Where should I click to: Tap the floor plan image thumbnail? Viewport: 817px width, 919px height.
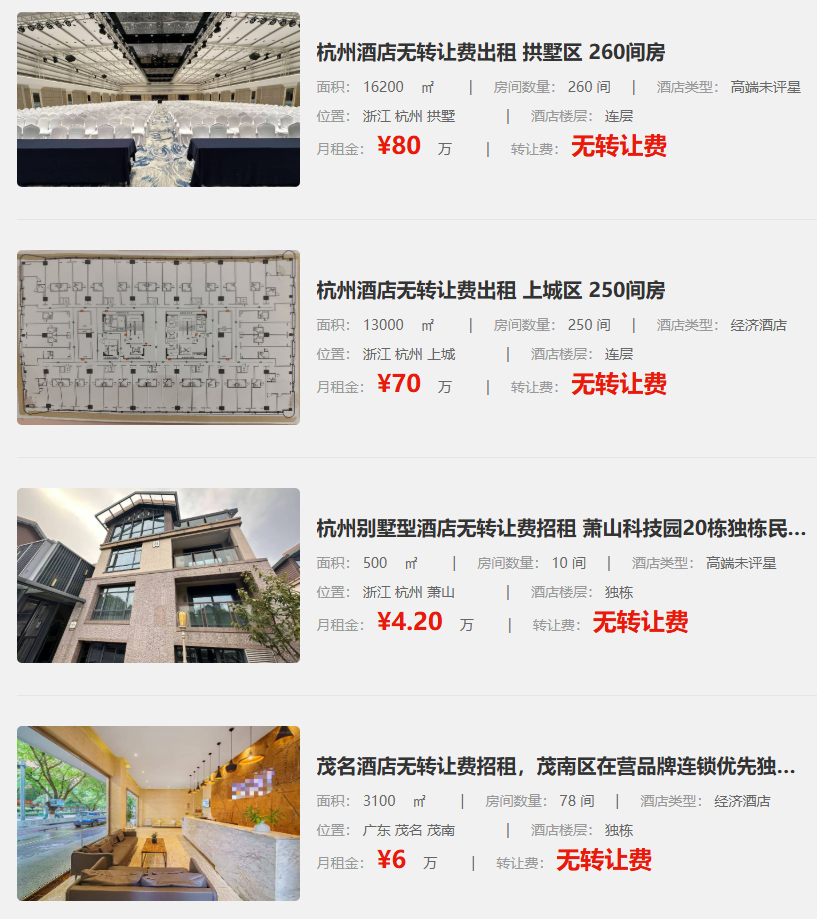(158, 337)
